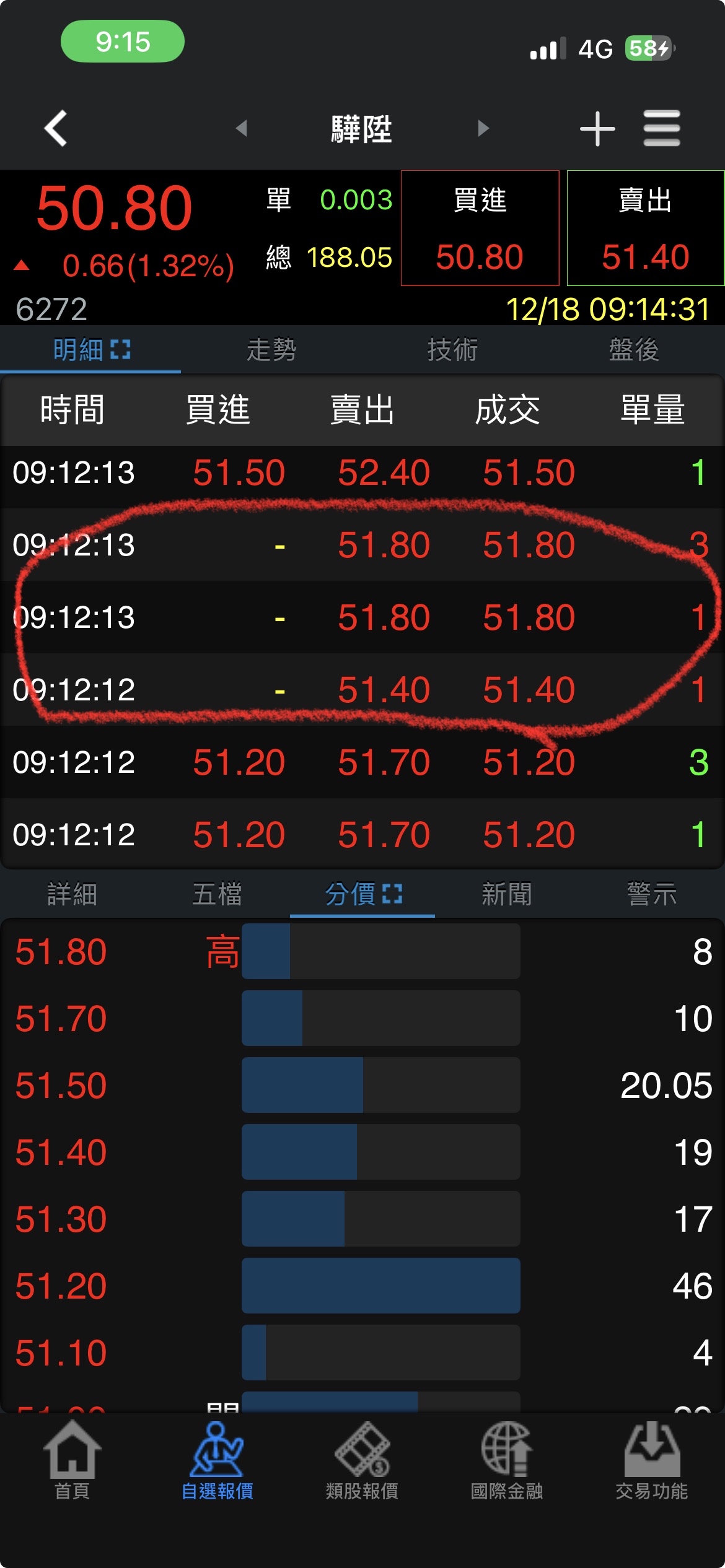
Task: Select the 明細 tab
Action: 90,350
